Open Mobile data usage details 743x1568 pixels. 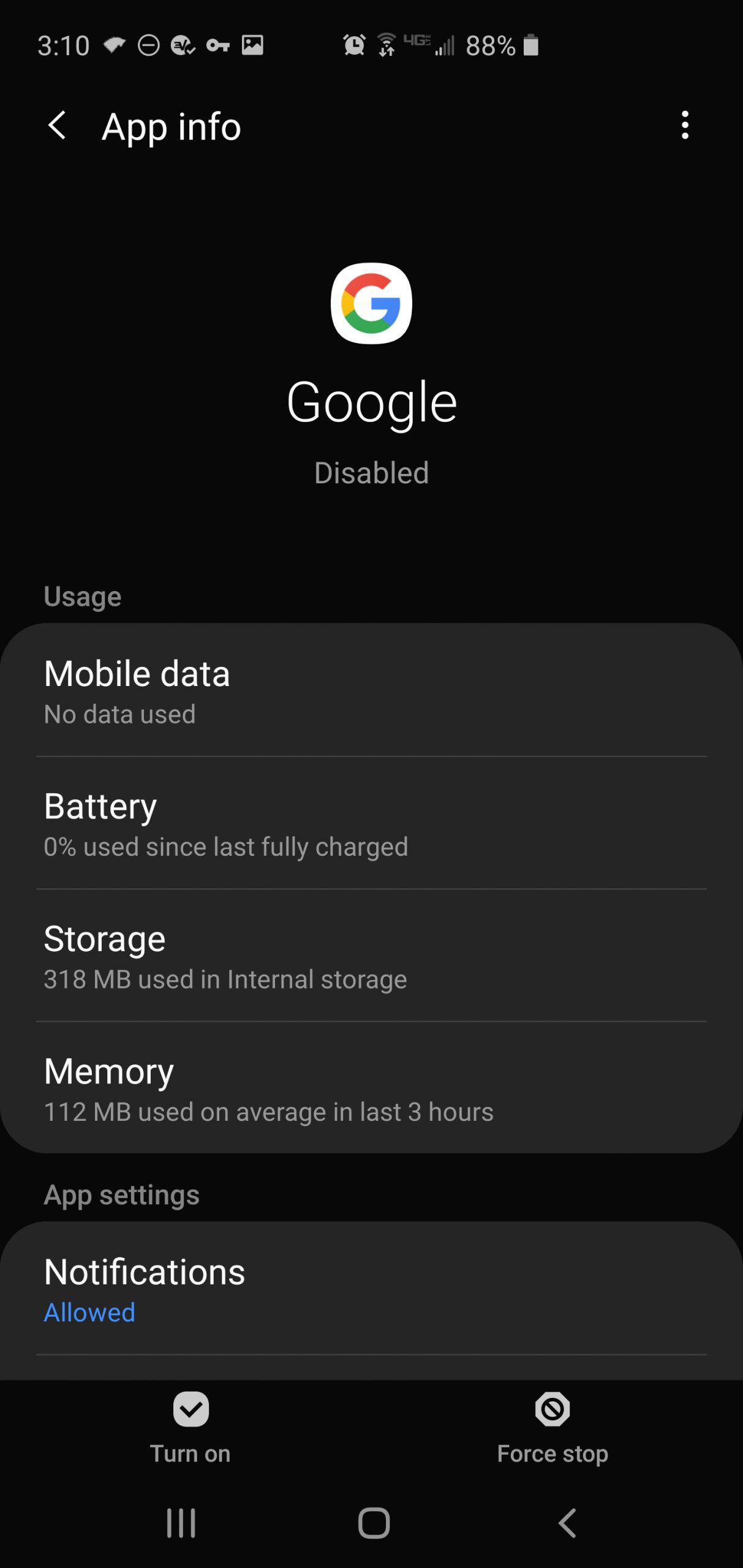click(x=371, y=690)
